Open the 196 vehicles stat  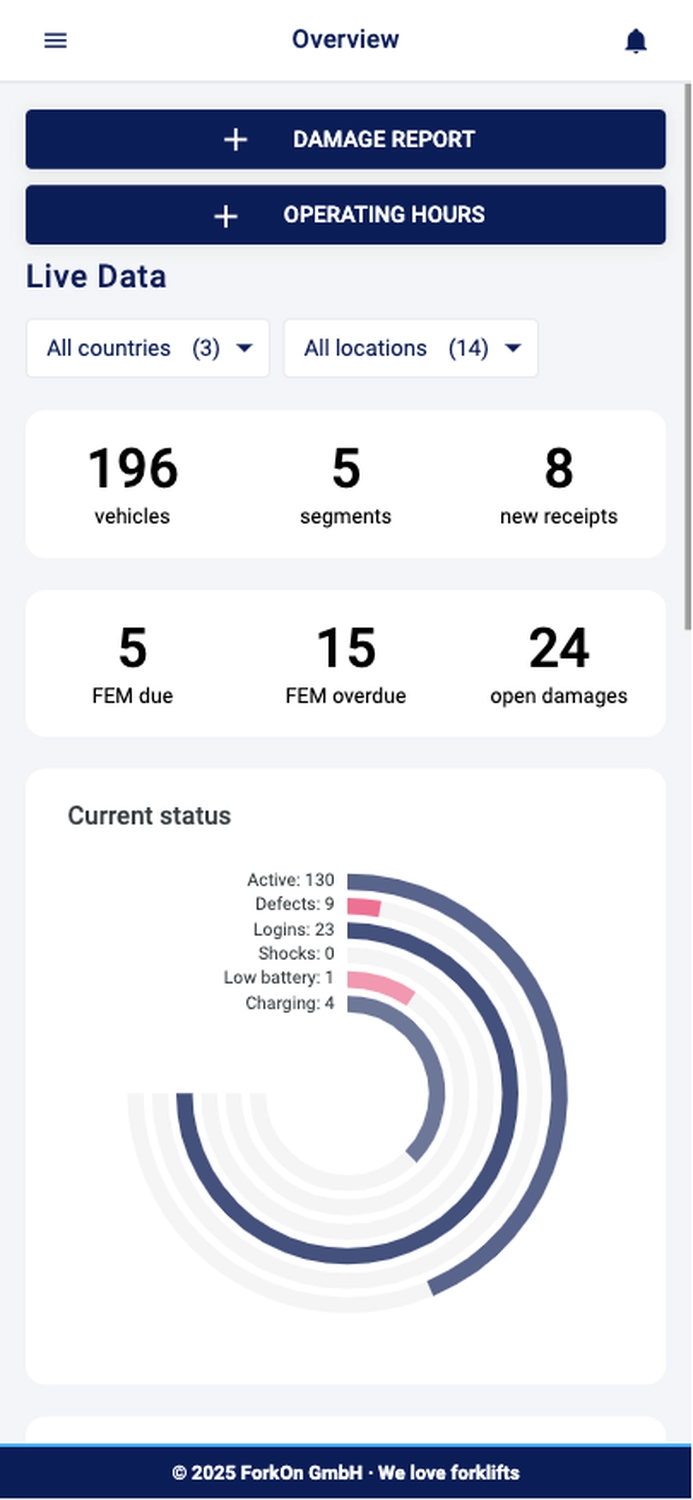pyautogui.click(x=132, y=484)
